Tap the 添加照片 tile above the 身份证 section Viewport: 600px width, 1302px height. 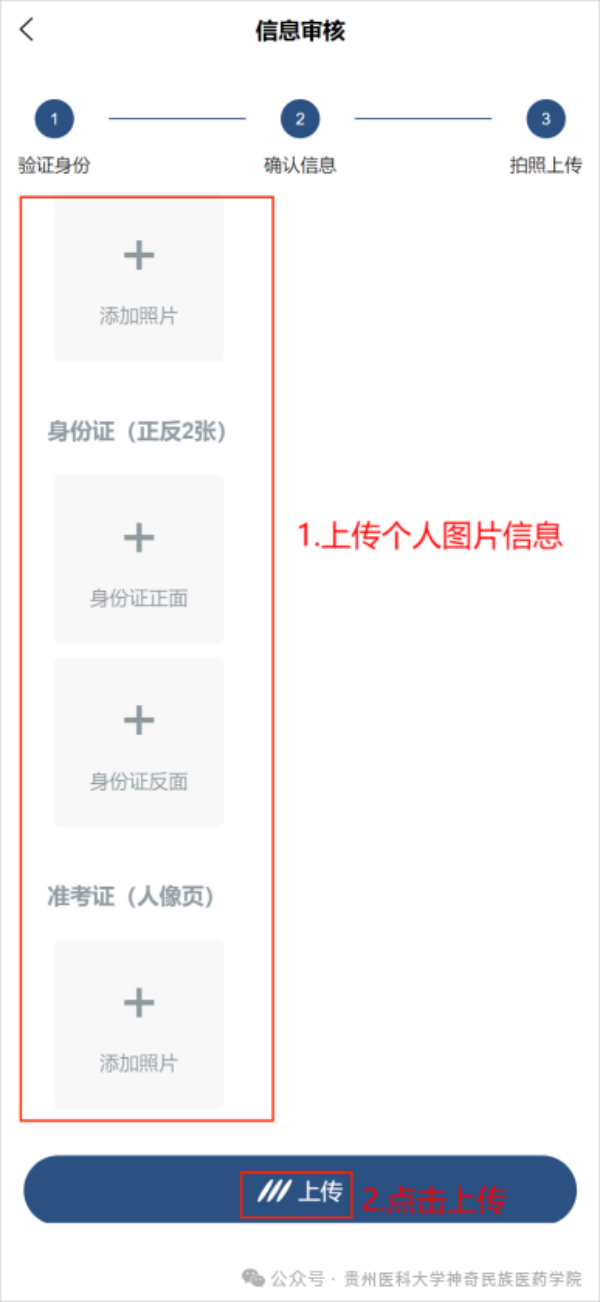coord(139,281)
